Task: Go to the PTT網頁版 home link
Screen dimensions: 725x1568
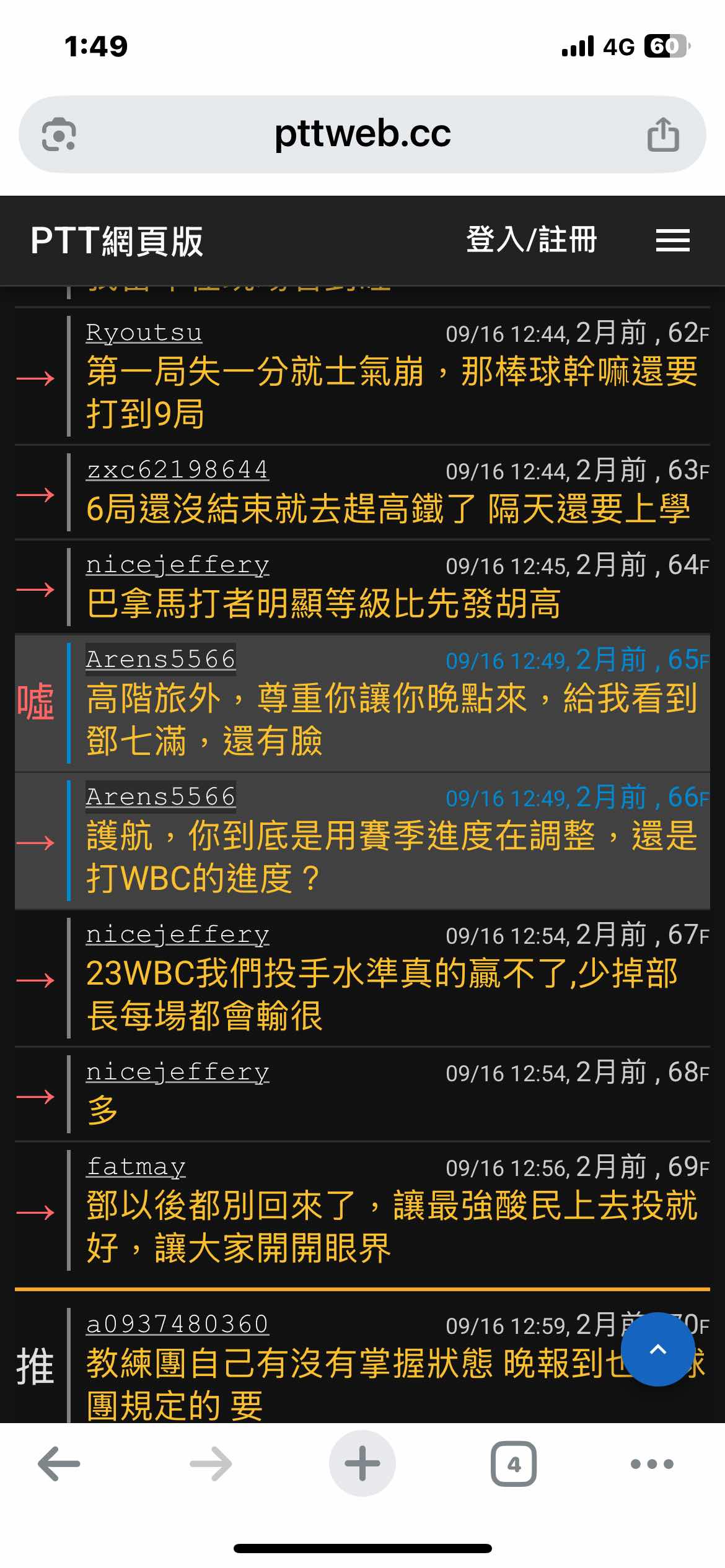Action: coord(117,241)
